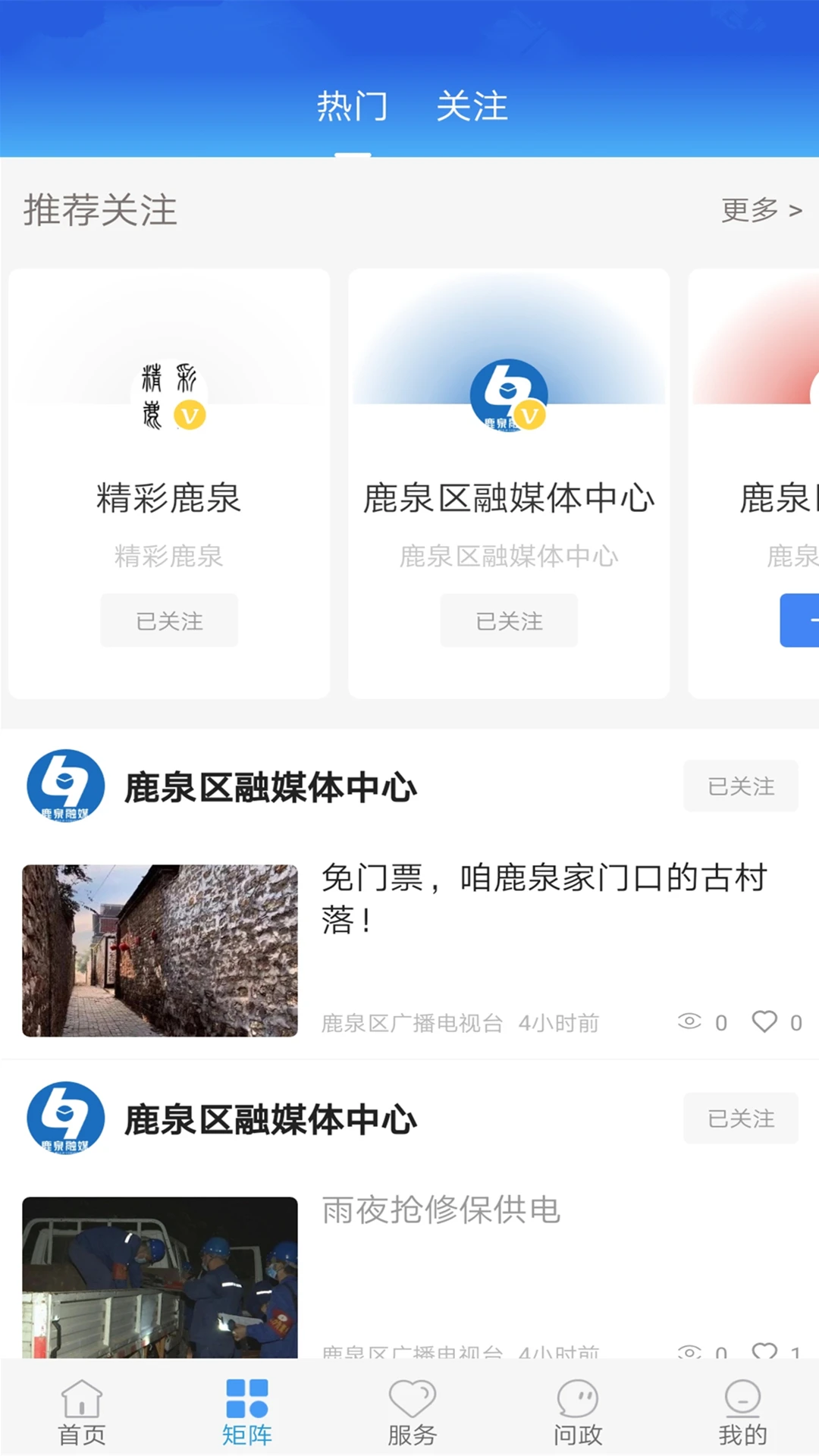
Task: Toggle 已关注 on the 精彩鹿泉 card
Action: coord(168,620)
